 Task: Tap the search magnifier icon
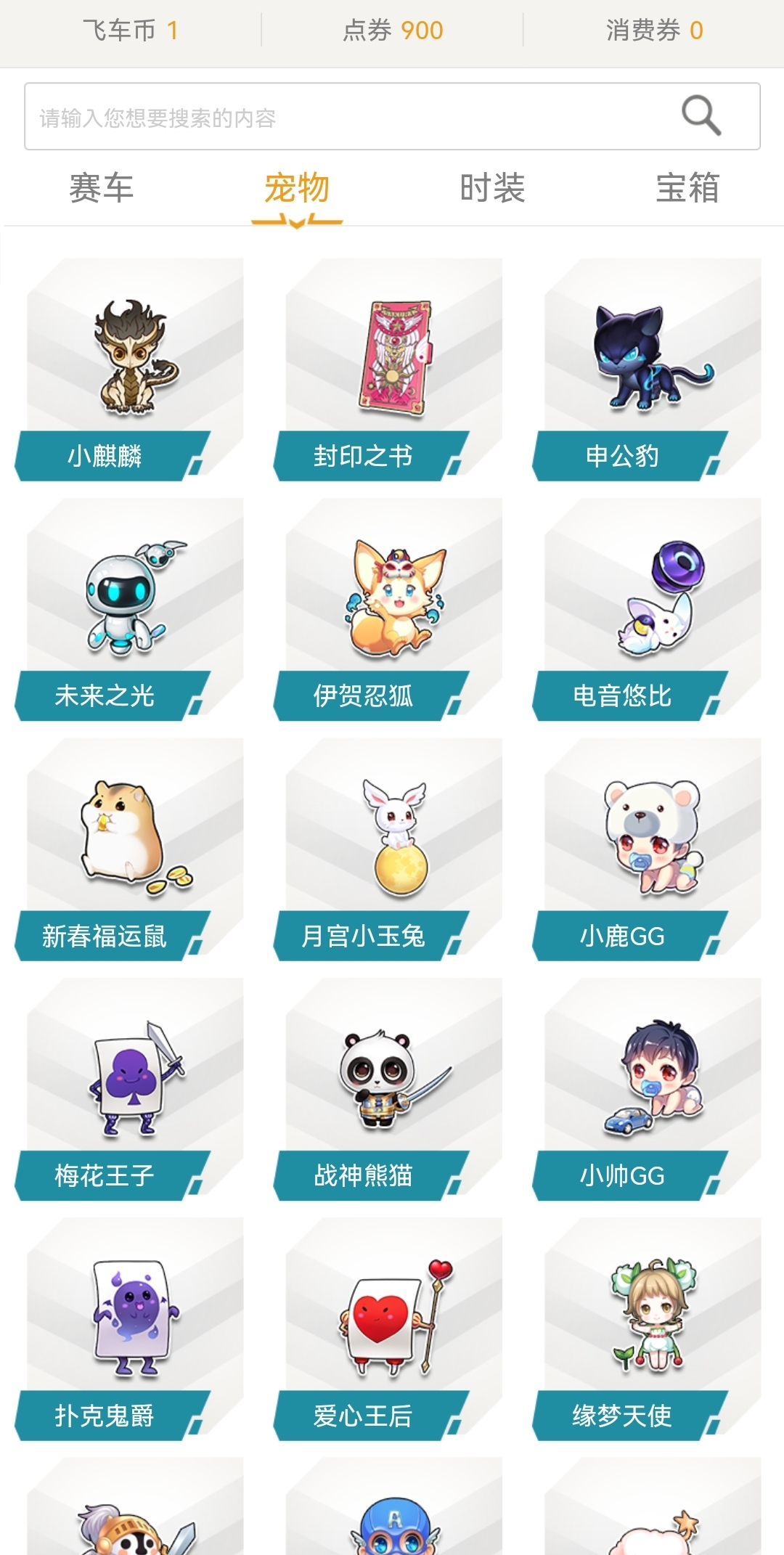pyautogui.click(x=701, y=116)
